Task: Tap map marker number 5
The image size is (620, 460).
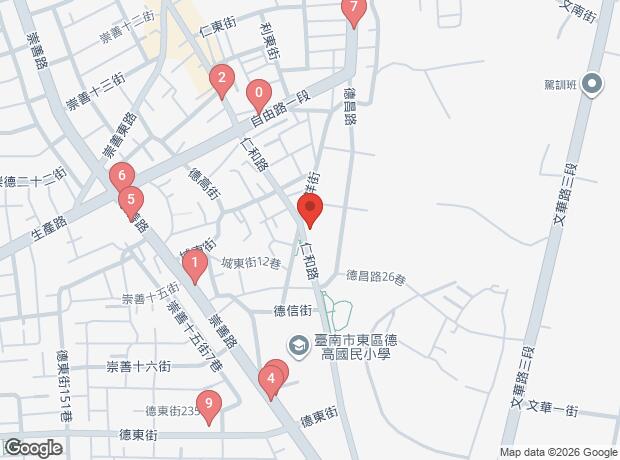Action: coord(130,199)
